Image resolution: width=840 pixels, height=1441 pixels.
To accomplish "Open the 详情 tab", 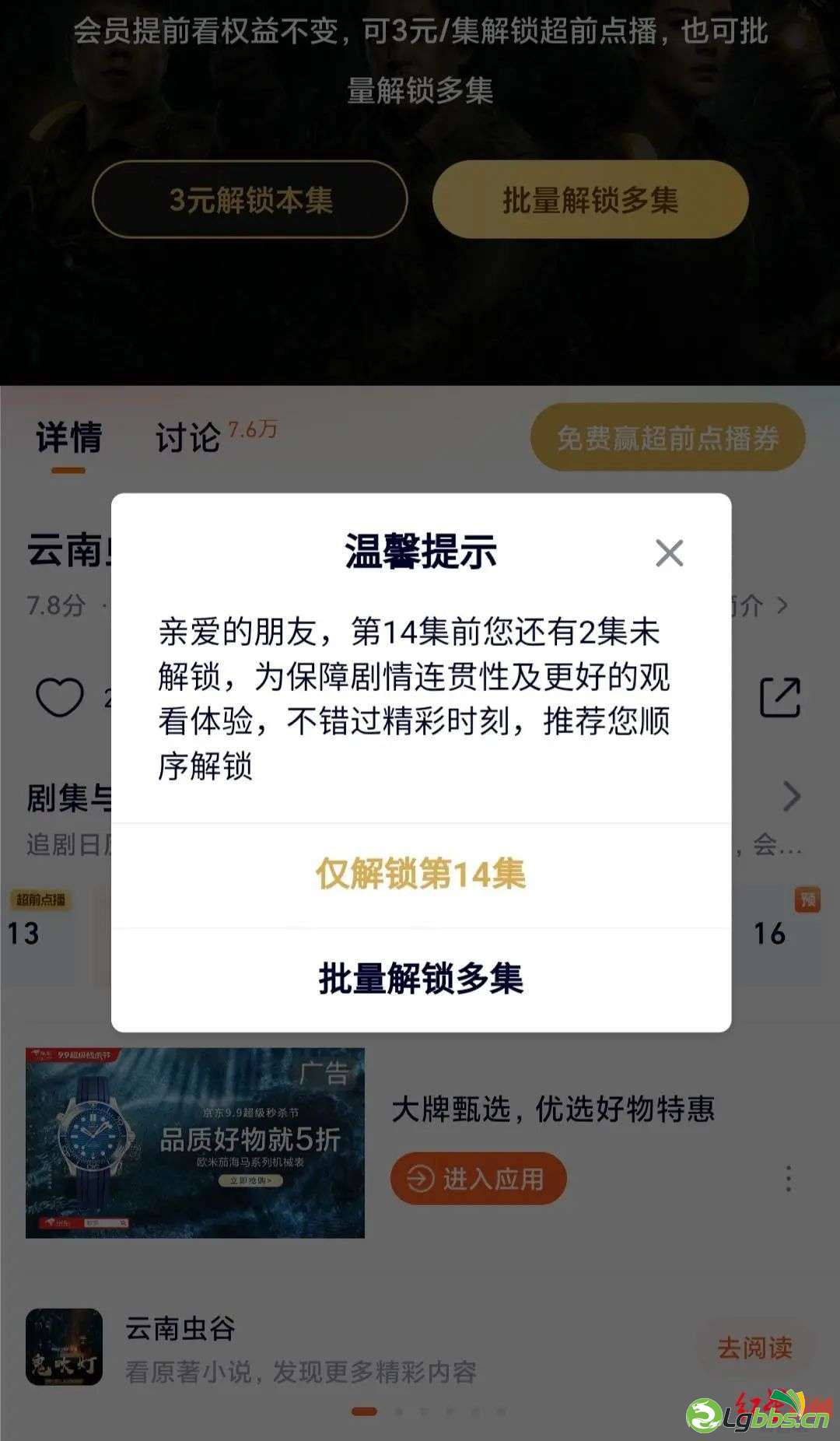I will 68,438.
